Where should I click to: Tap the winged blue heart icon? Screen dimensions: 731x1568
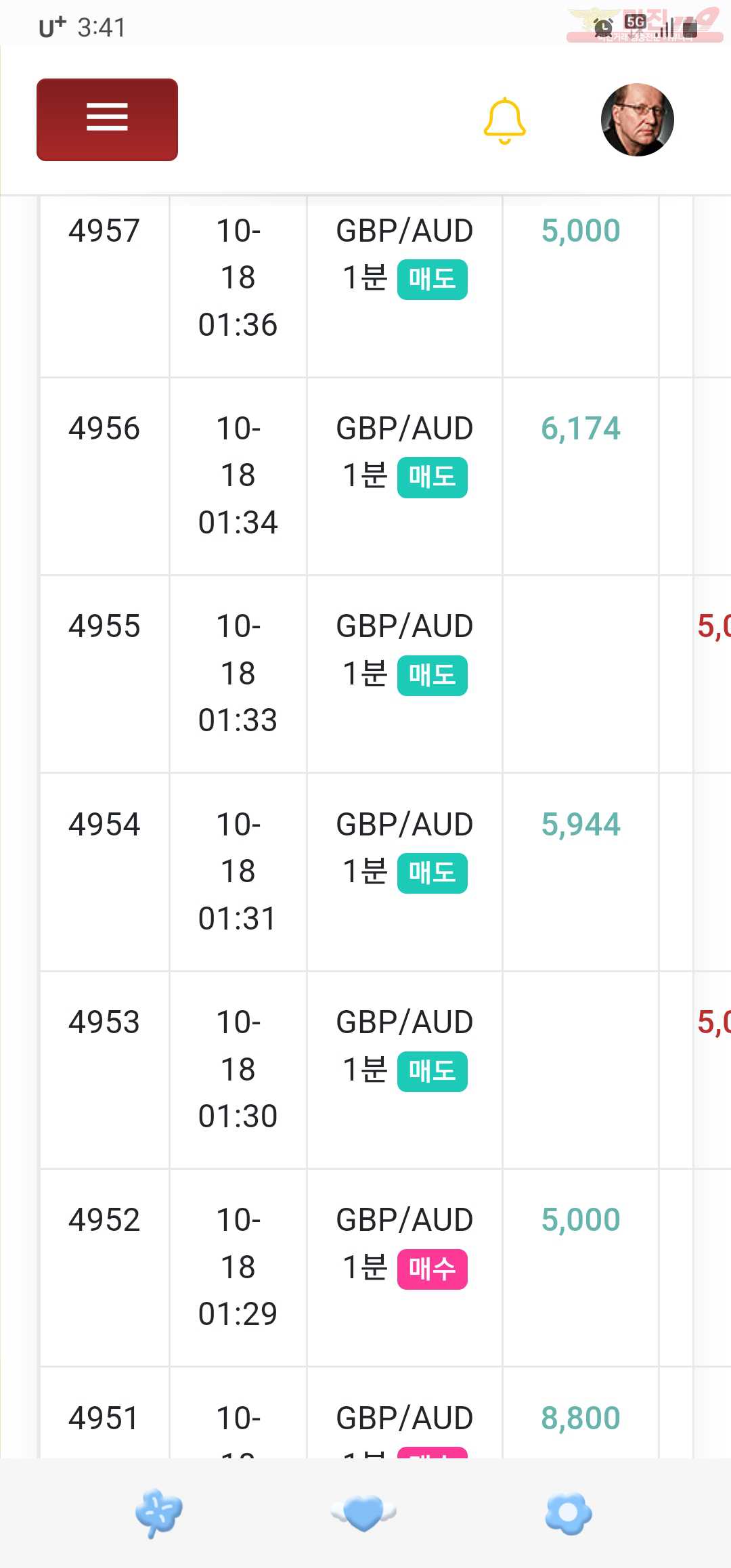(x=363, y=1512)
